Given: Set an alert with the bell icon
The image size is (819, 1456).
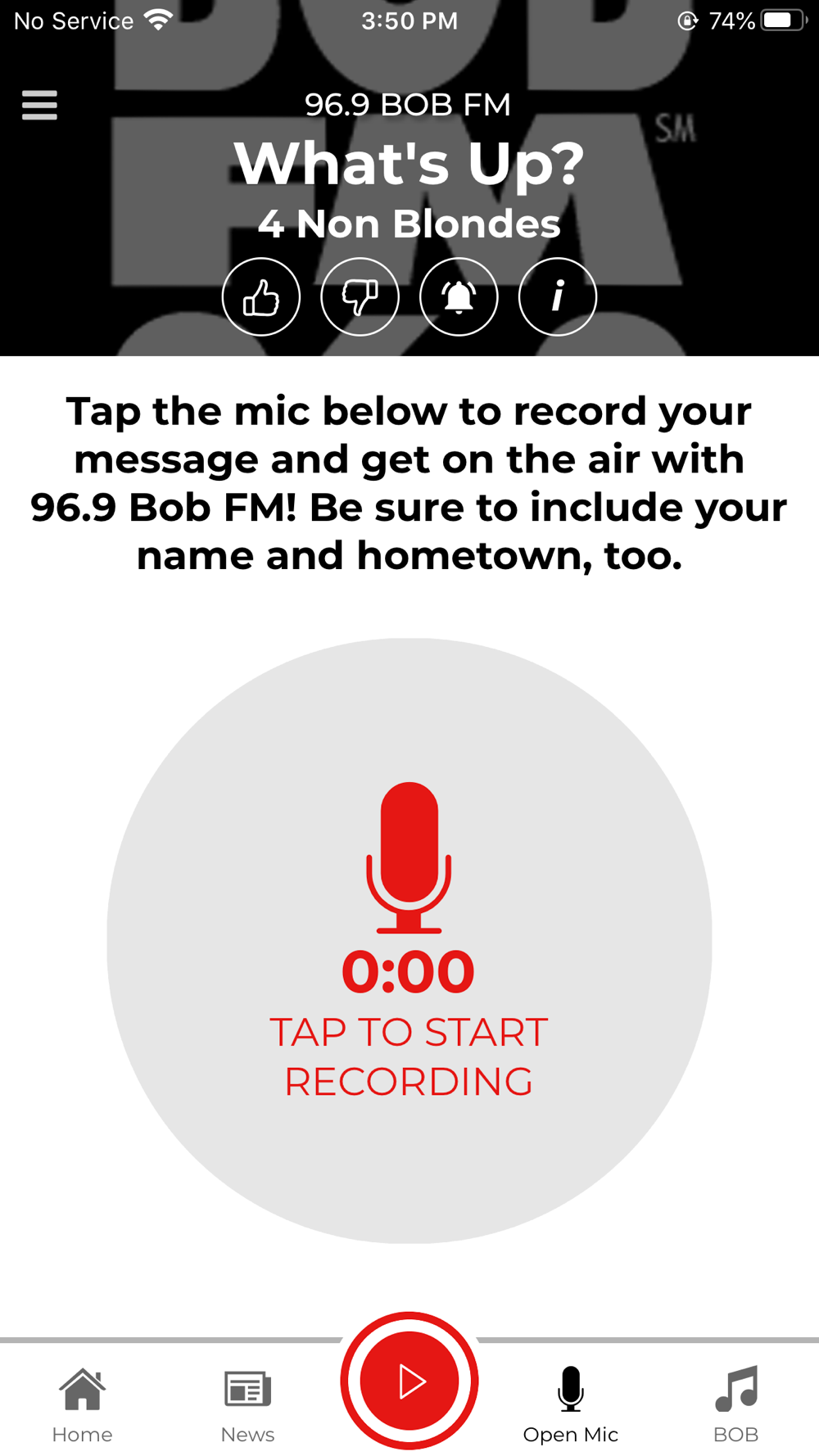Looking at the screenshot, I should (x=459, y=297).
